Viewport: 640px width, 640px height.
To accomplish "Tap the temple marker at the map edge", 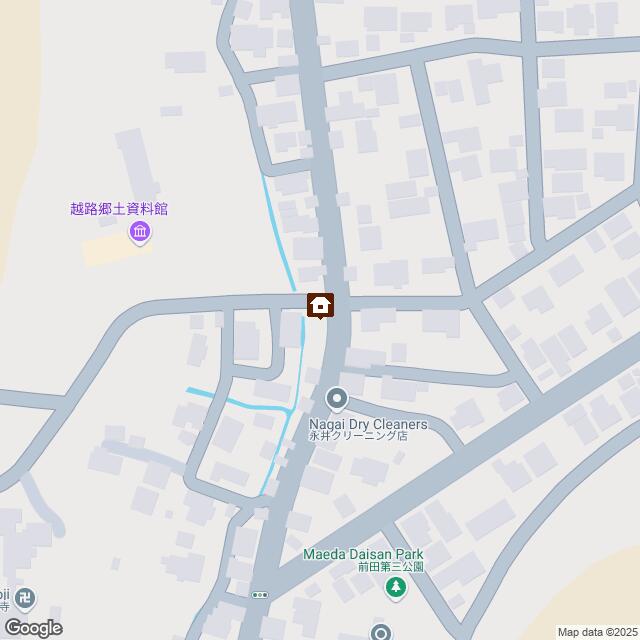I will tap(27, 598).
